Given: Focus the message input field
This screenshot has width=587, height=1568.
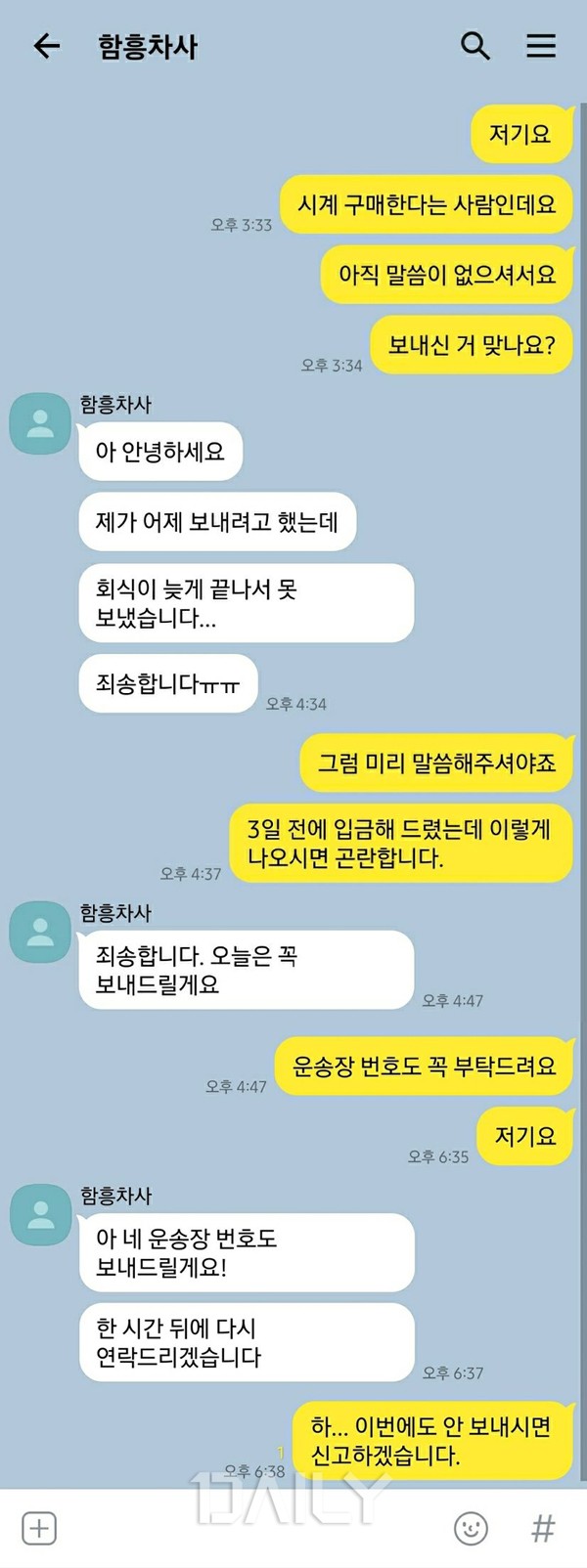Looking at the screenshot, I should (x=254, y=1528).
